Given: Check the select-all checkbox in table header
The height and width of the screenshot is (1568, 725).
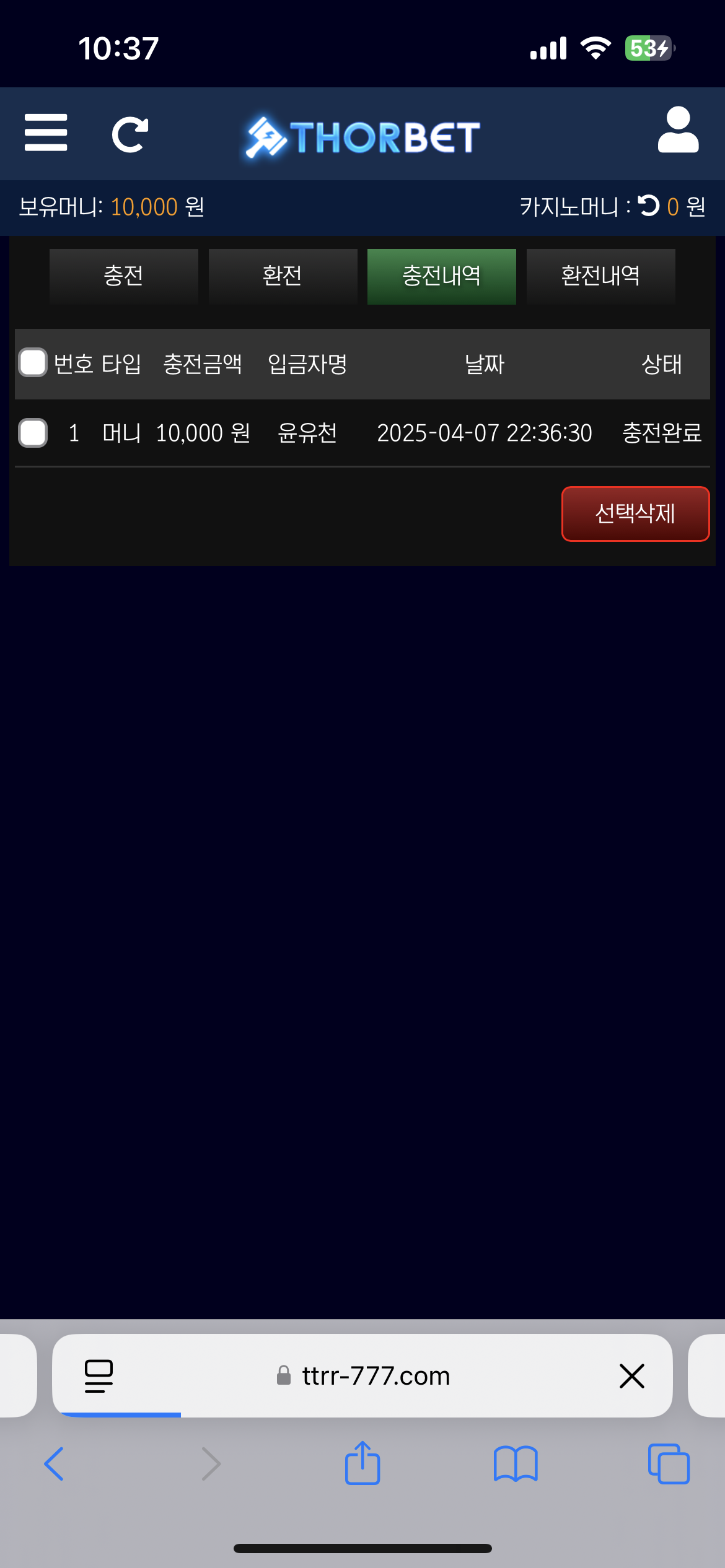Looking at the screenshot, I should (33, 363).
